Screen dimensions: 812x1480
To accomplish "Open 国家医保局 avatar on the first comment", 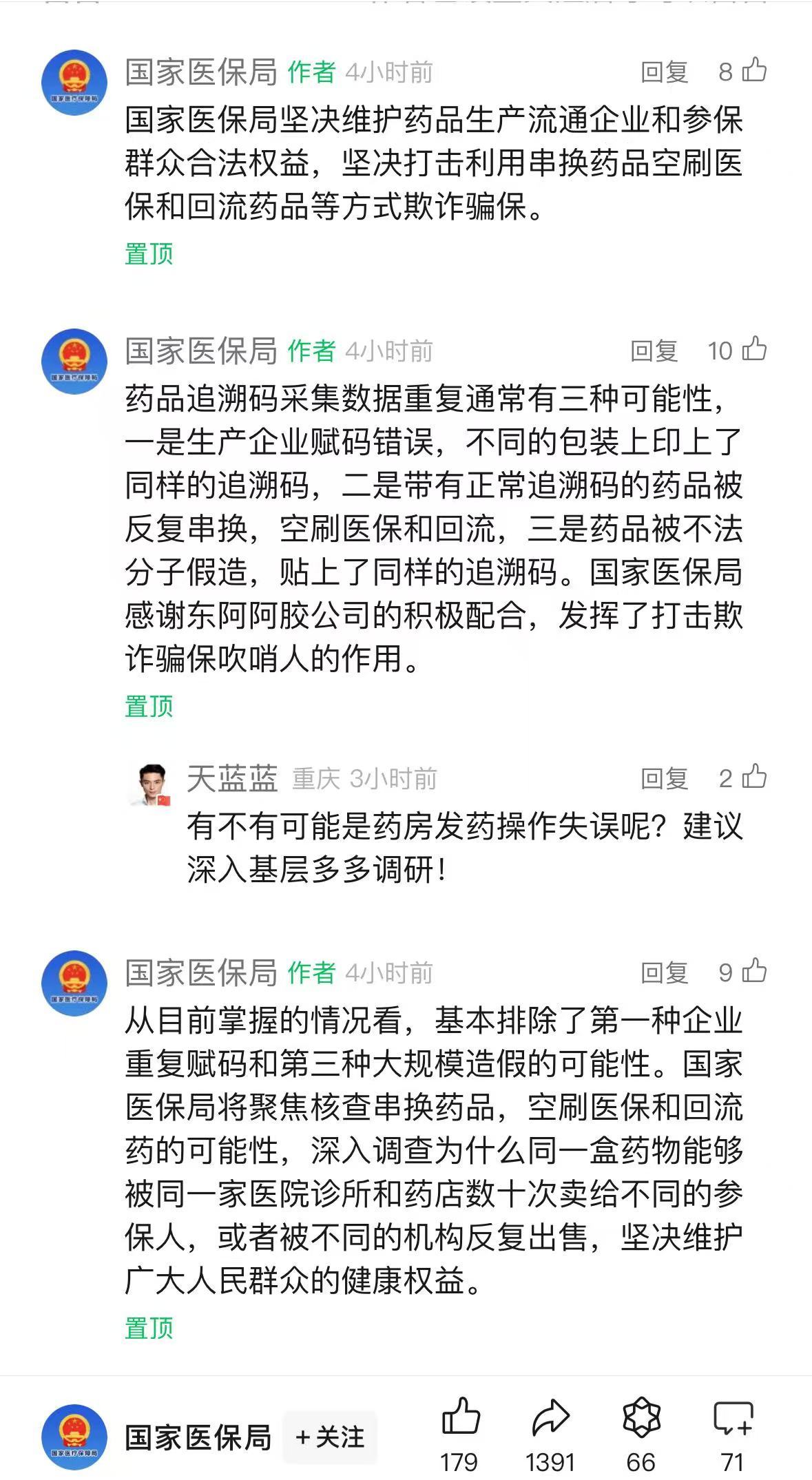I will (74, 83).
